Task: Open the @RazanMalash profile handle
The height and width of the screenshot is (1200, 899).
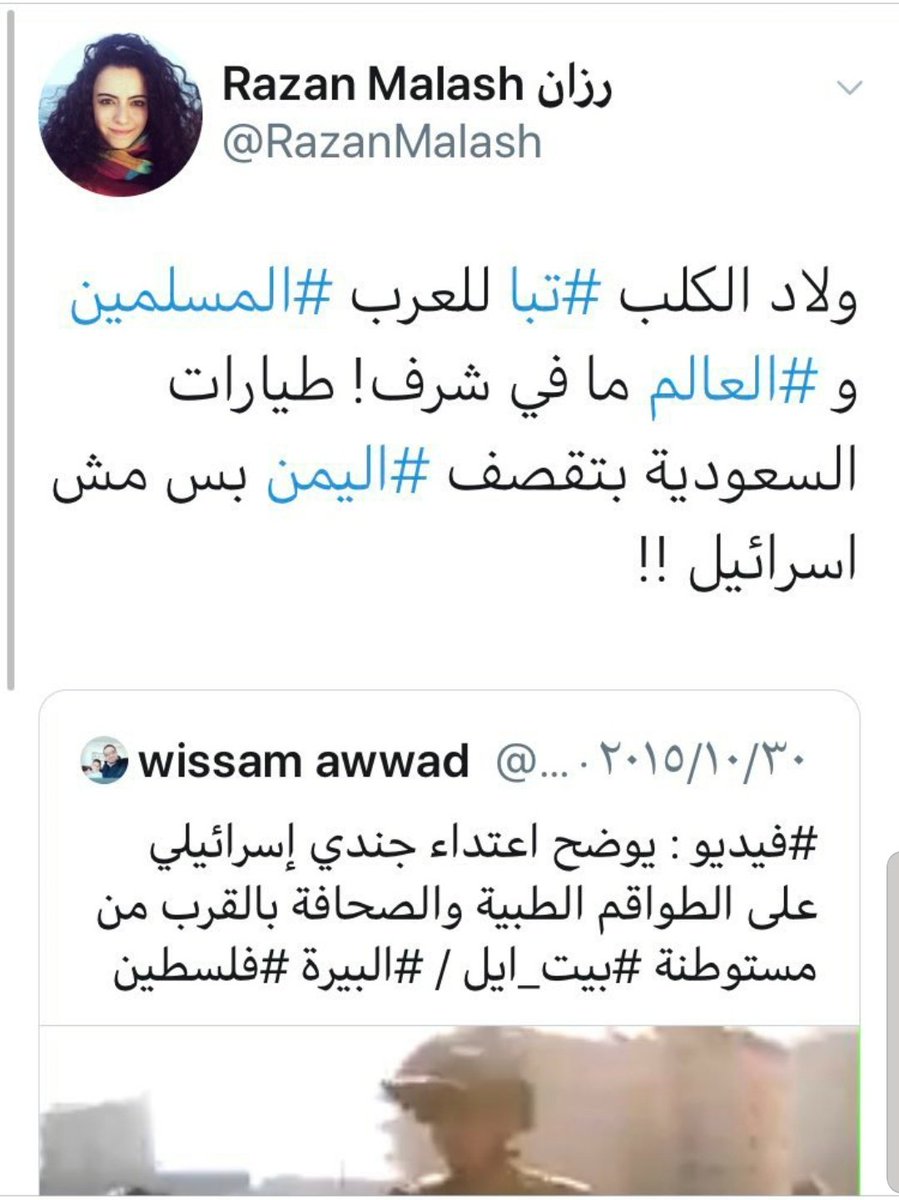Action: coord(380,142)
